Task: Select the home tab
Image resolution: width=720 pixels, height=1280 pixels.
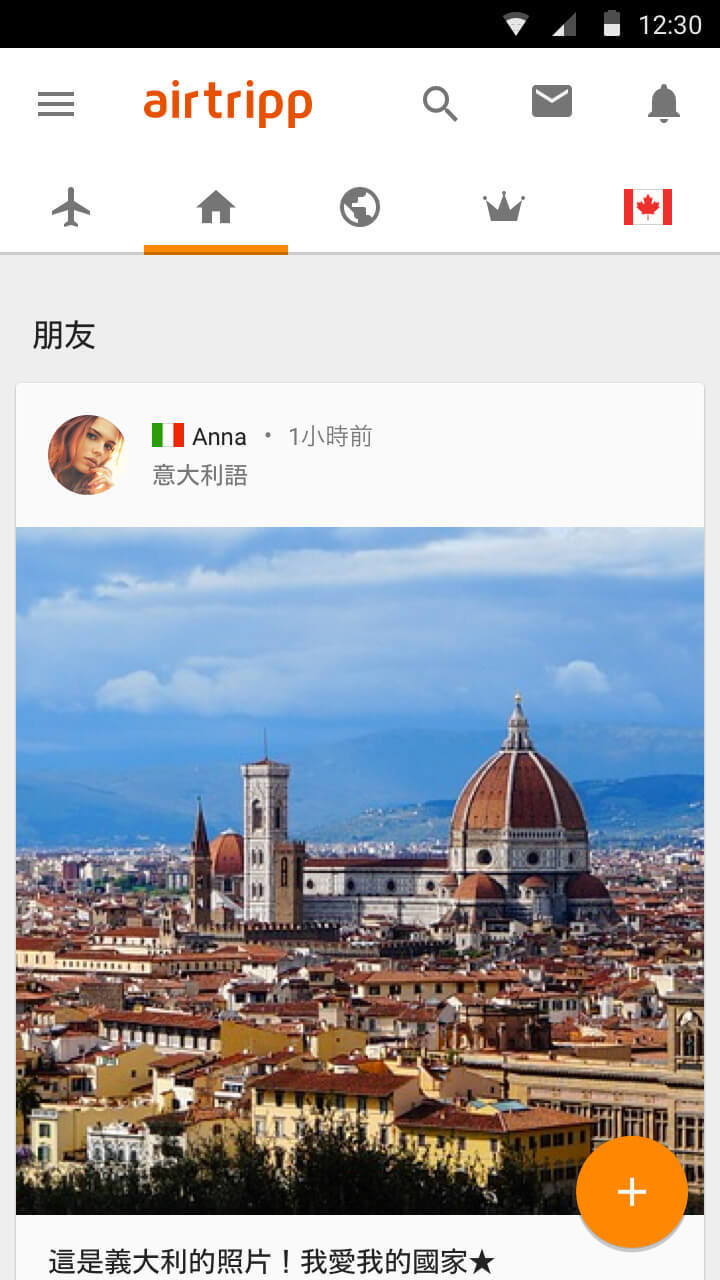Action: pos(216,208)
